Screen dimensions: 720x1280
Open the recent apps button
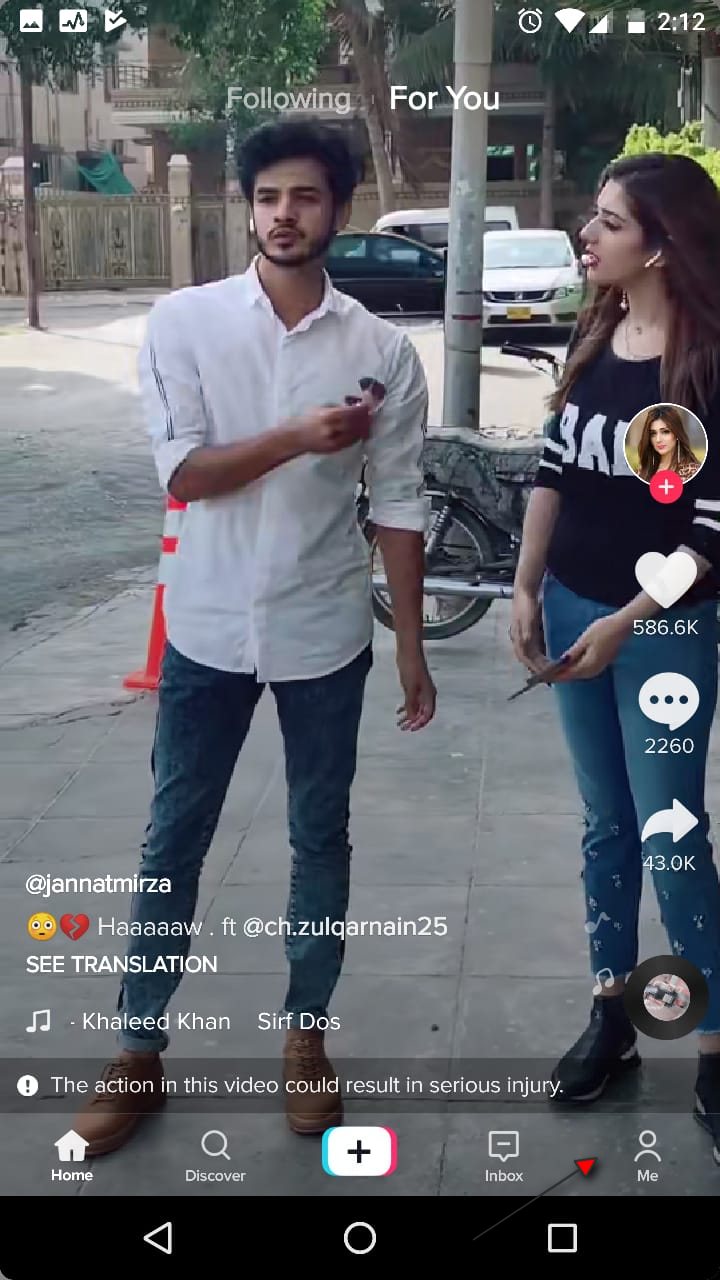(562, 1238)
